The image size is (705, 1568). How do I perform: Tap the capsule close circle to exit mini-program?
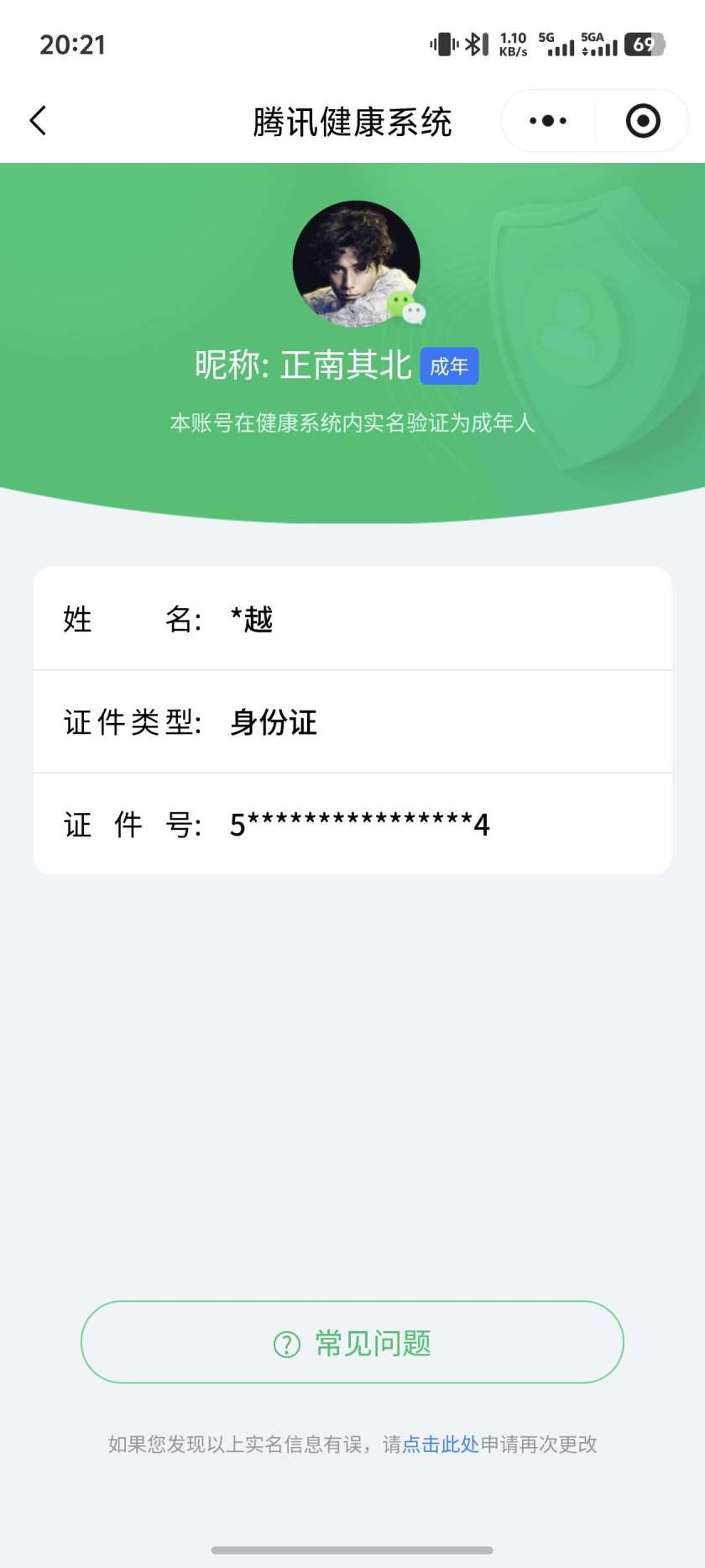click(x=642, y=120)
